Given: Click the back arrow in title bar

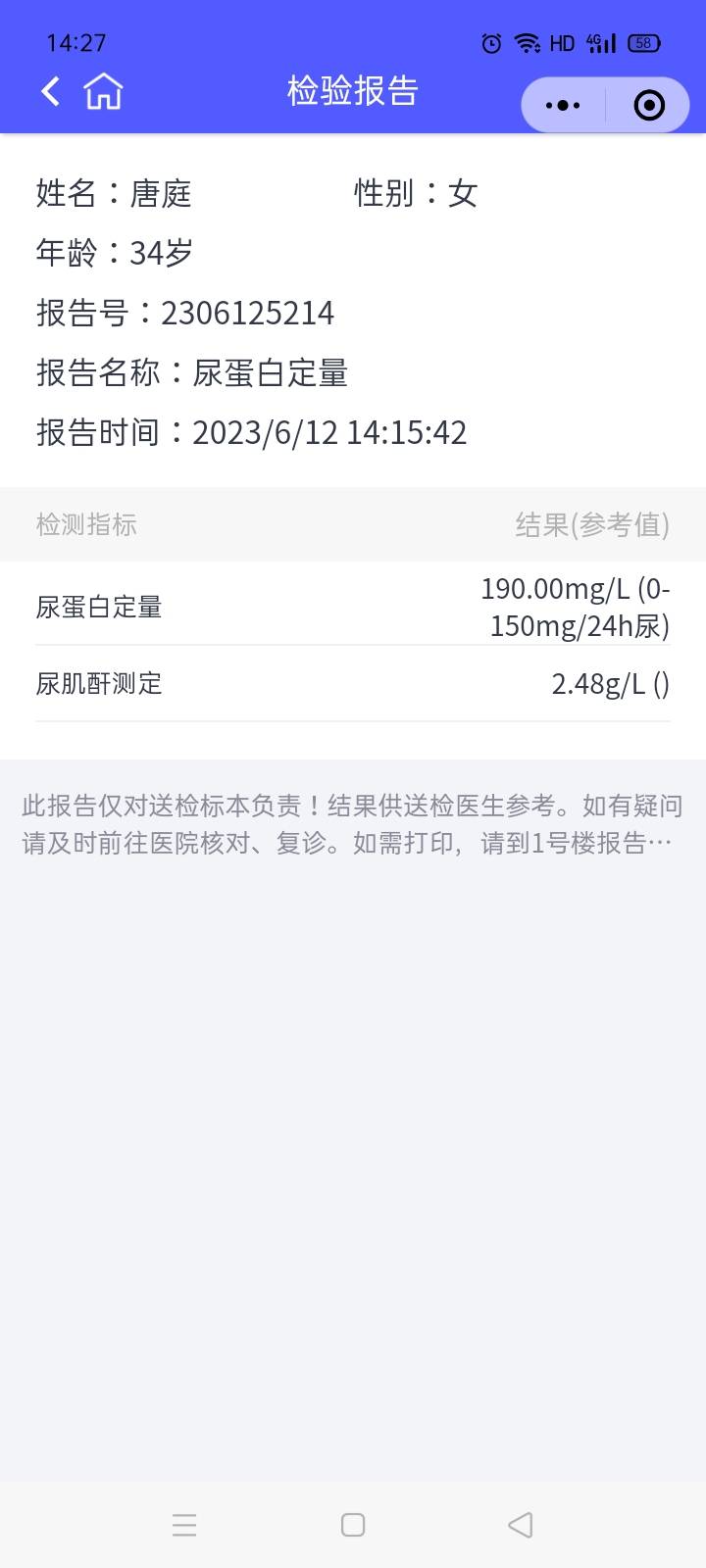Looking at the screenshot, I should coord(50,90).
